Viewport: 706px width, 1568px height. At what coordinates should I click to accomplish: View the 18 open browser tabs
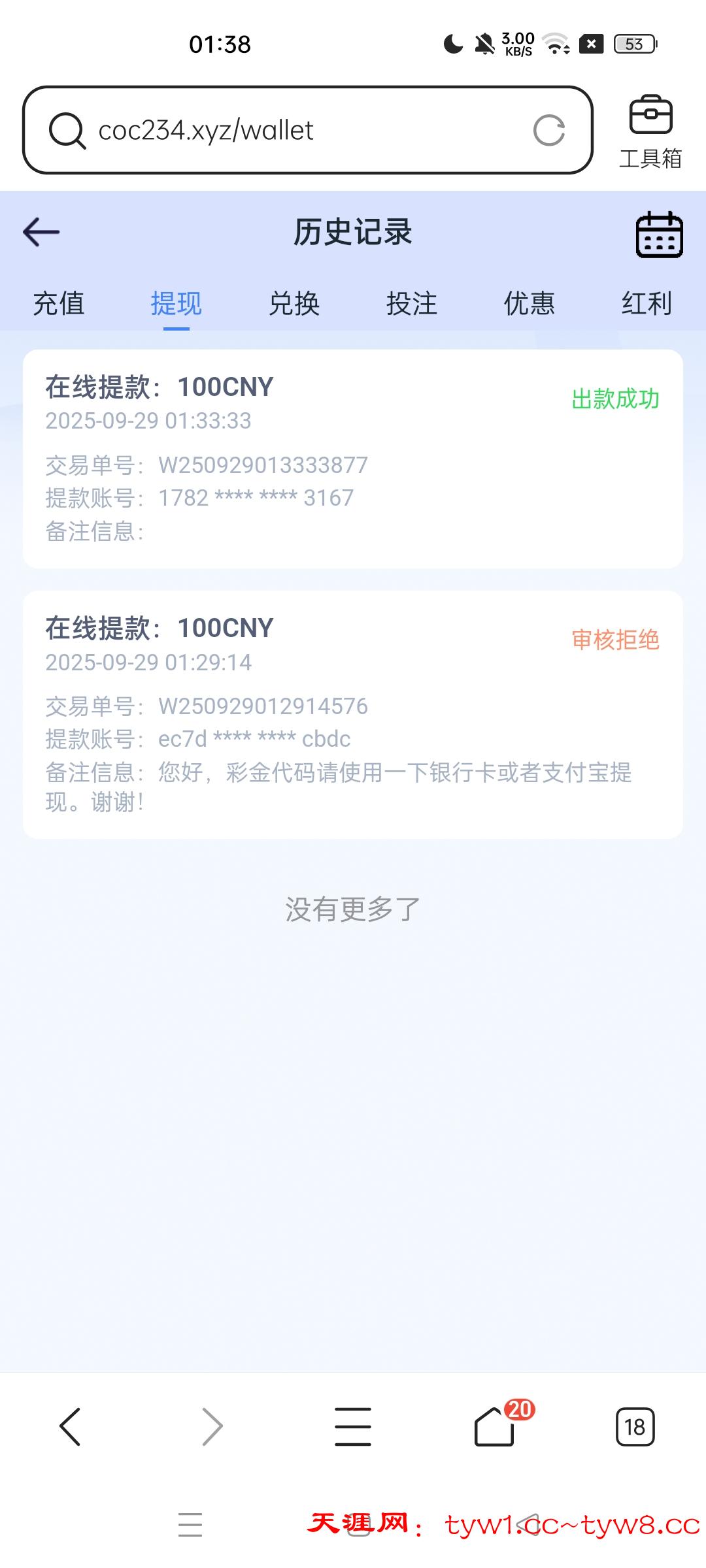[635, 1426]
